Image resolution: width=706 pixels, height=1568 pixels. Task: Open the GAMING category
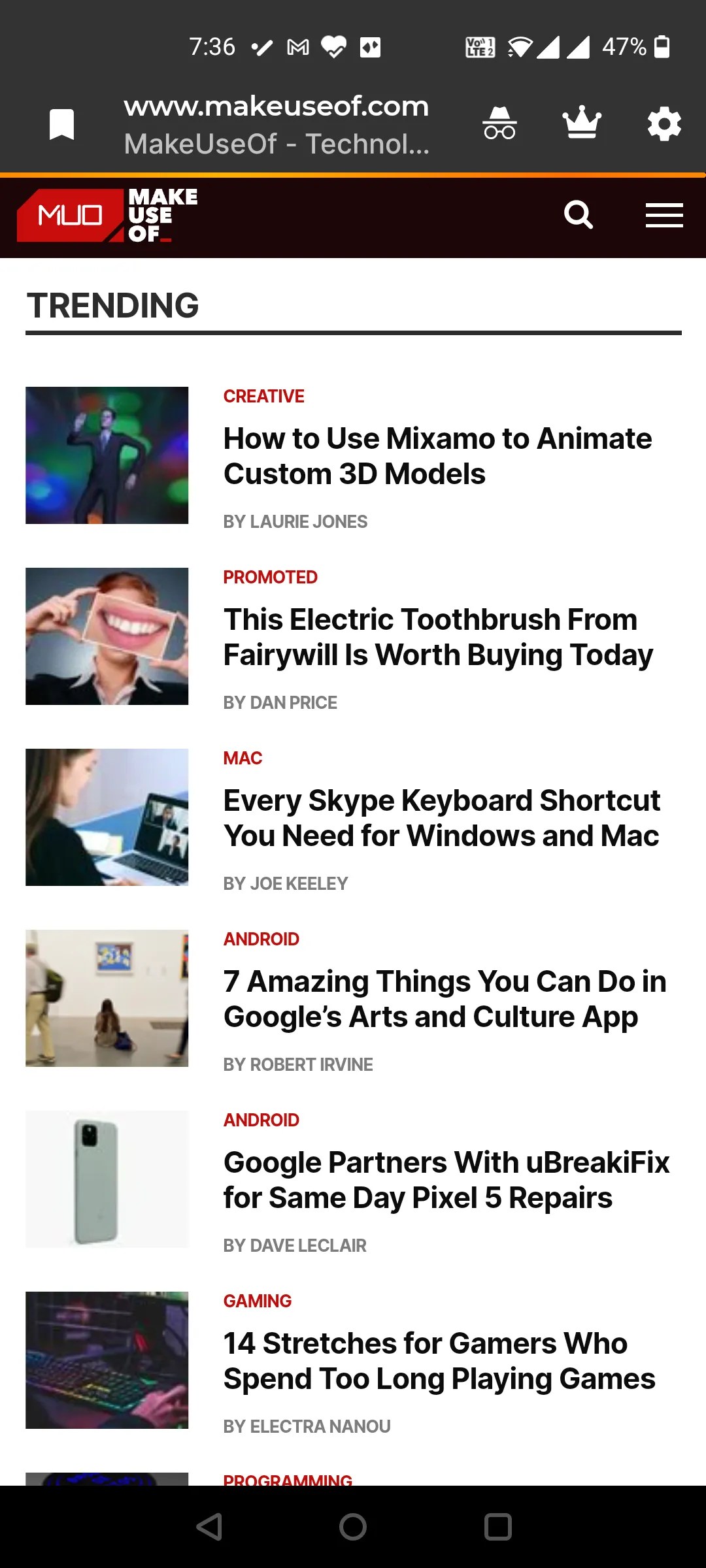coord(256,1301)
